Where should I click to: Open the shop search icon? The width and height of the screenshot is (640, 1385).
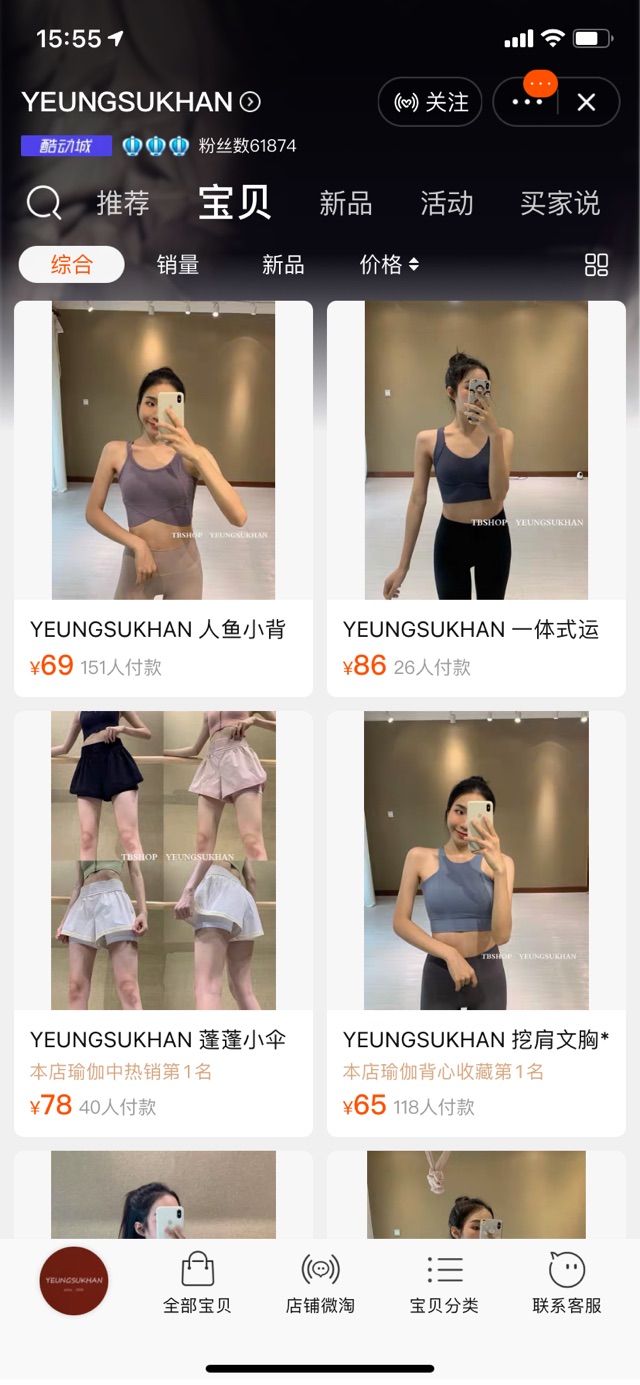(43, 203)
